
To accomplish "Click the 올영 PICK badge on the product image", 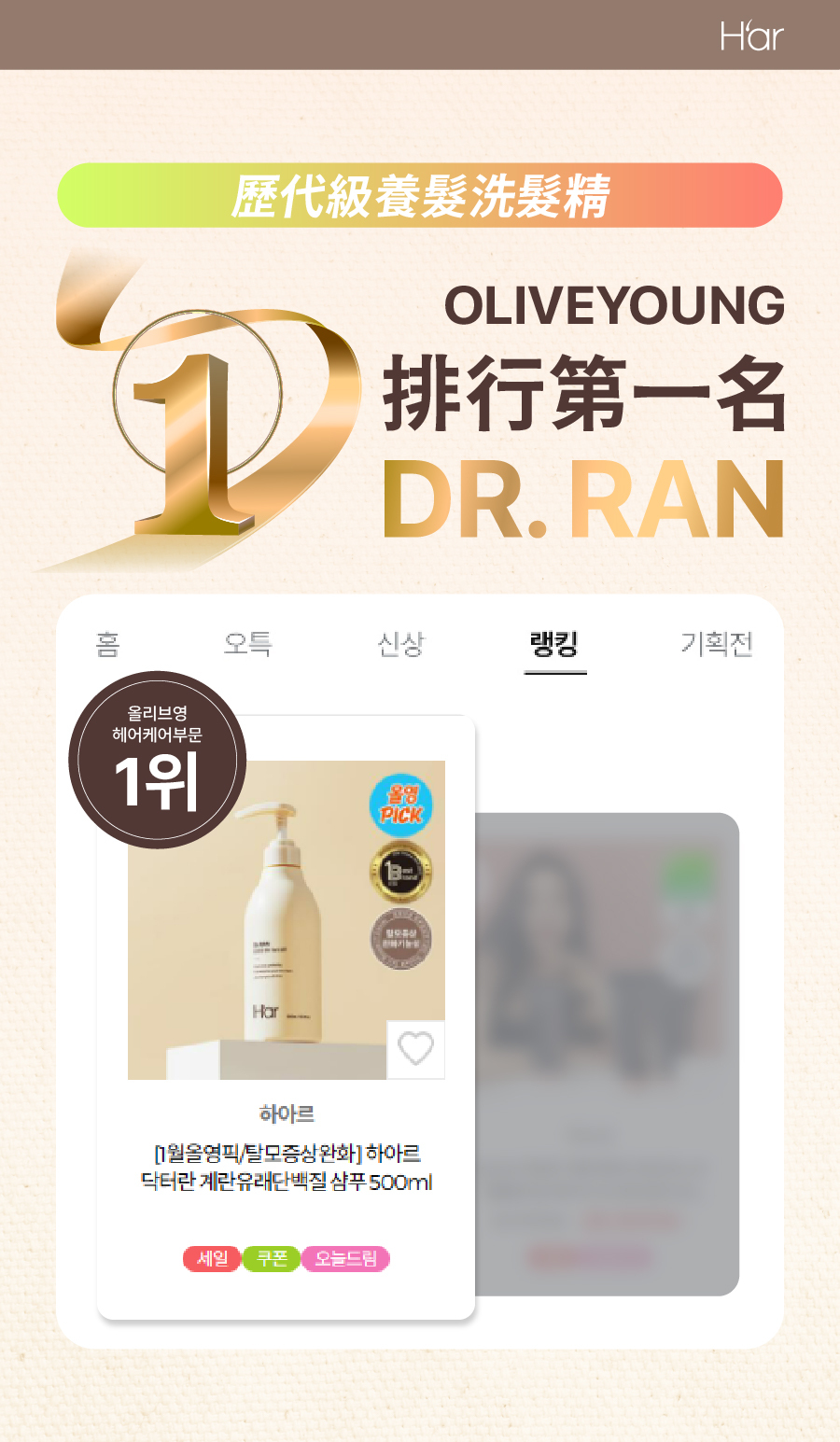I will 400,804.
